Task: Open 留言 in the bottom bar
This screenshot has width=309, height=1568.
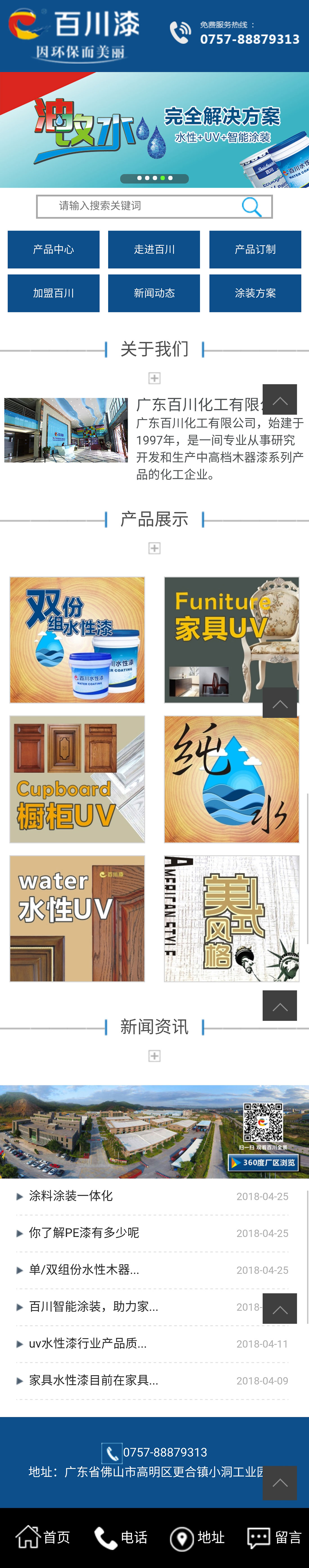Action: pos(274,1537)
